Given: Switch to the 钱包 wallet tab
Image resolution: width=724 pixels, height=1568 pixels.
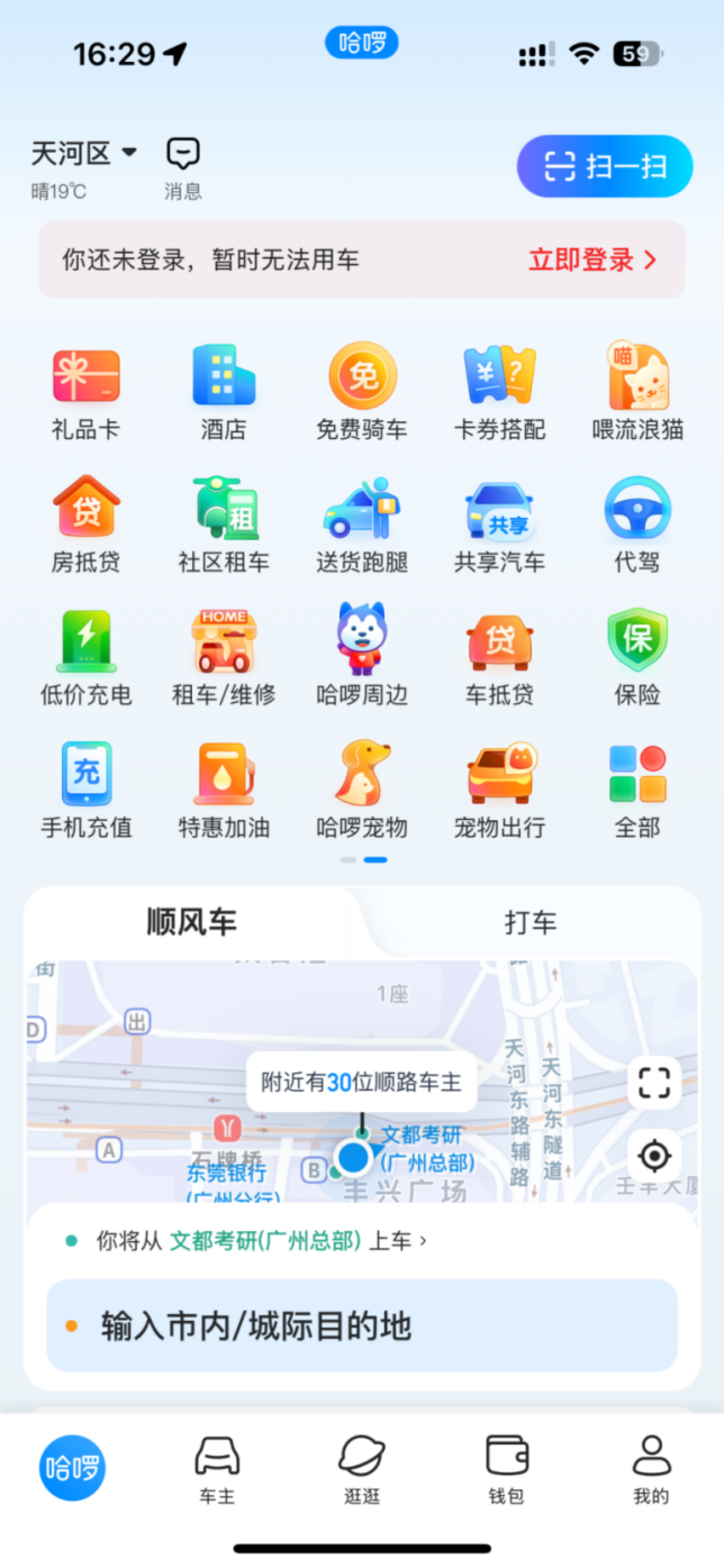Looking at the screenshot, I should [506, 1469].
